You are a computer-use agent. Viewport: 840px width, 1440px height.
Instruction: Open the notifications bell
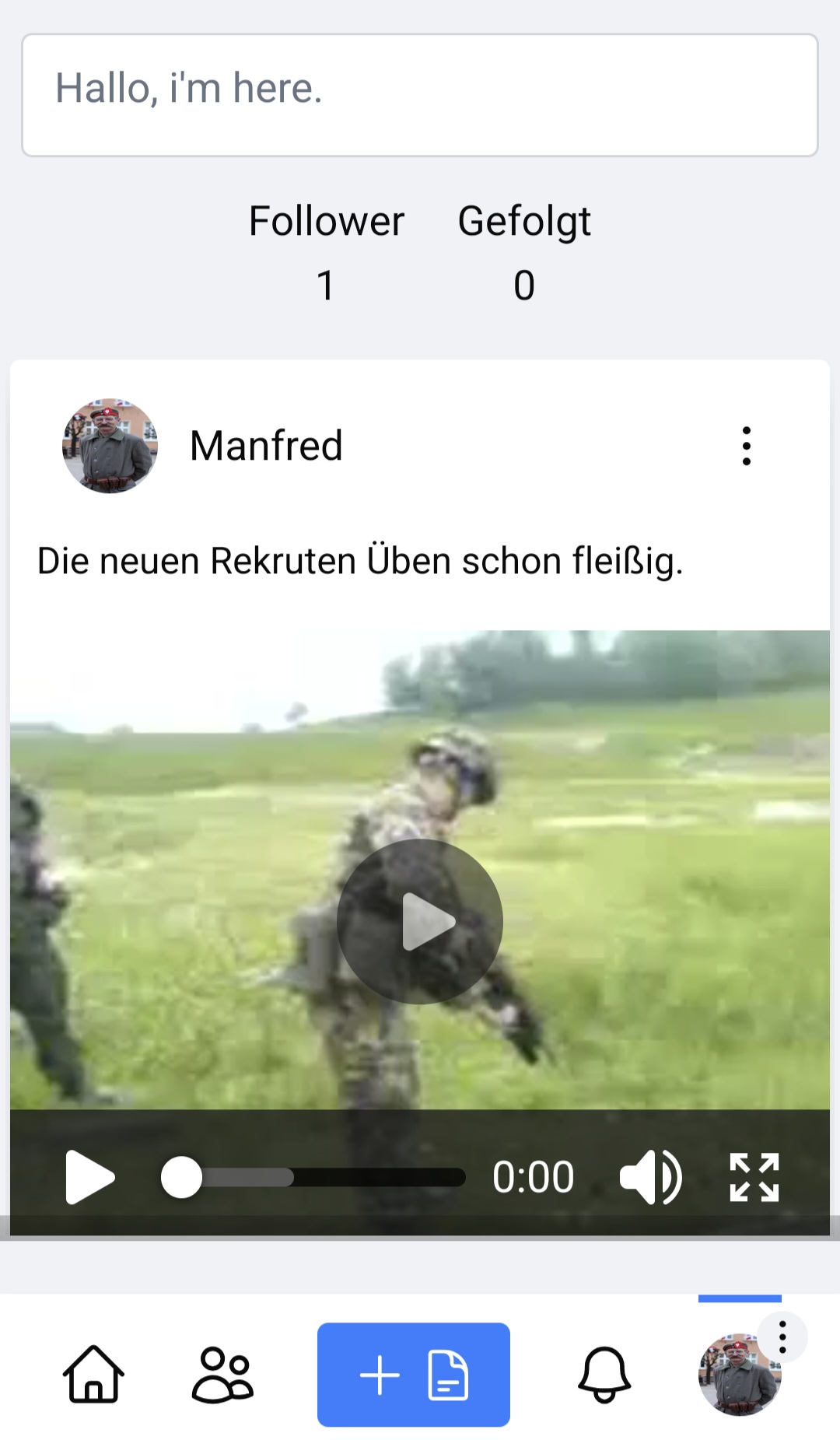(604, 1375)
